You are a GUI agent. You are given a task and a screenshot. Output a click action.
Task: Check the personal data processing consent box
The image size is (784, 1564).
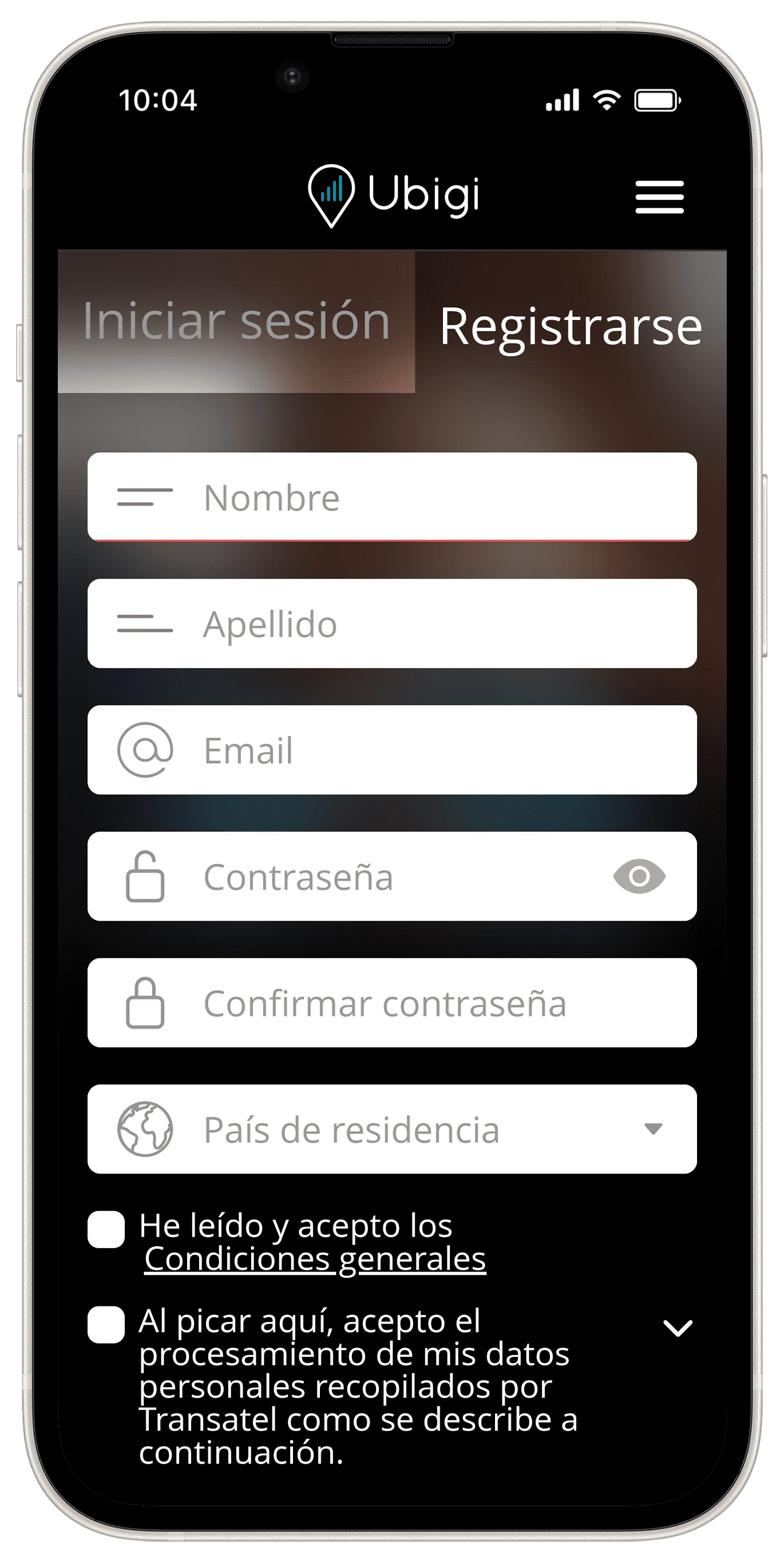106,1325
